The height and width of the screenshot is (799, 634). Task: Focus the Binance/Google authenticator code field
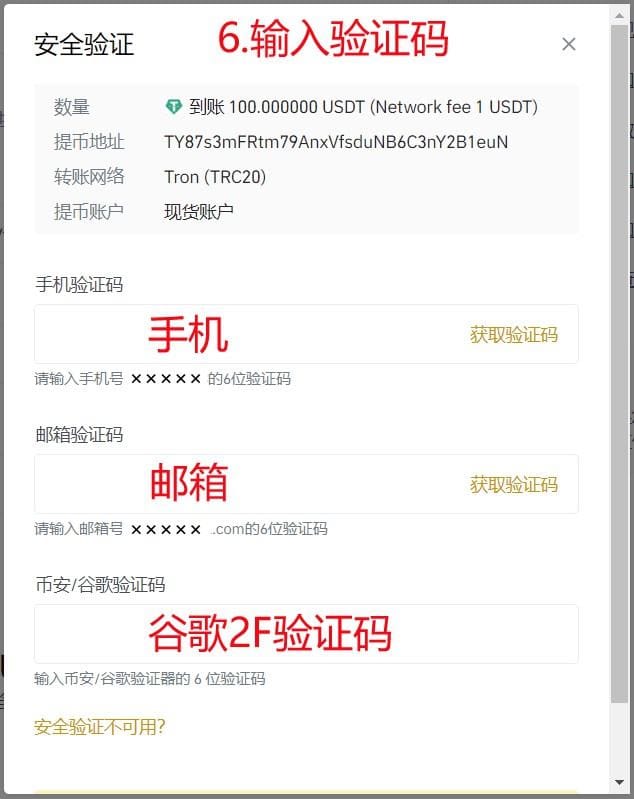pyautogui.click(x=306, y=634)
